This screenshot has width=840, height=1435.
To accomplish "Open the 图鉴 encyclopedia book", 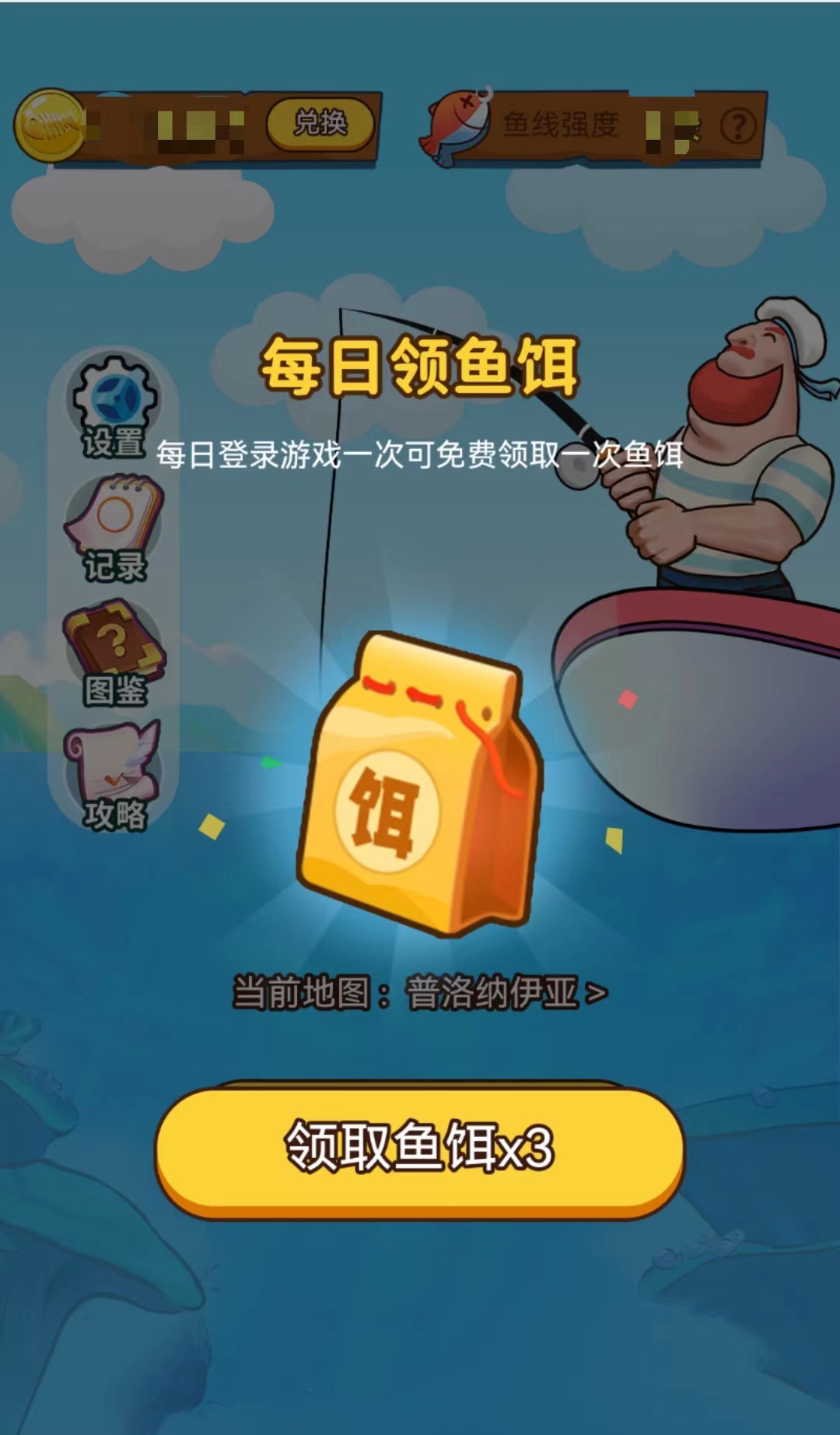I will 115,652.
